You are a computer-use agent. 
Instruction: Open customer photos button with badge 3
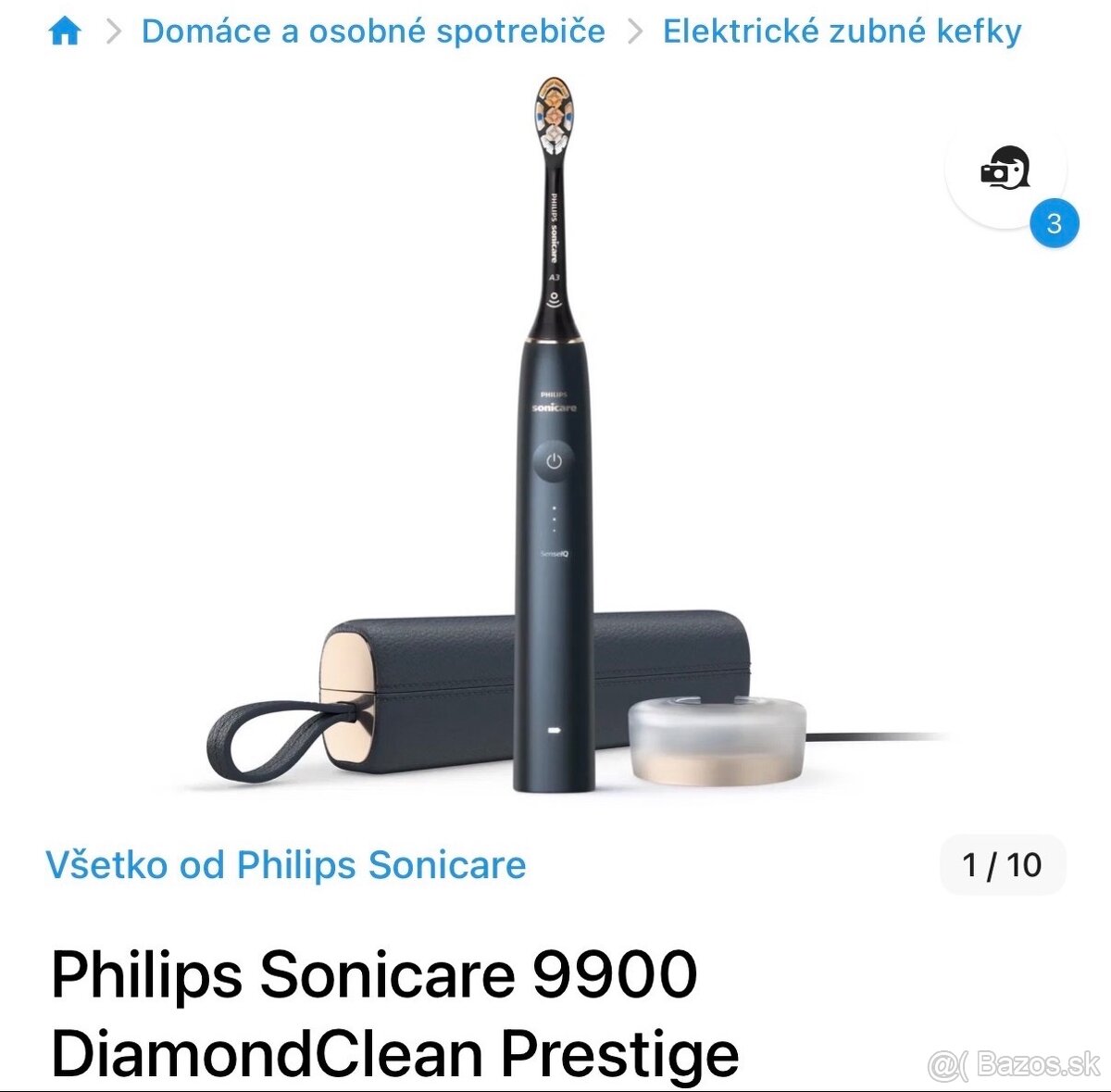1006,170
